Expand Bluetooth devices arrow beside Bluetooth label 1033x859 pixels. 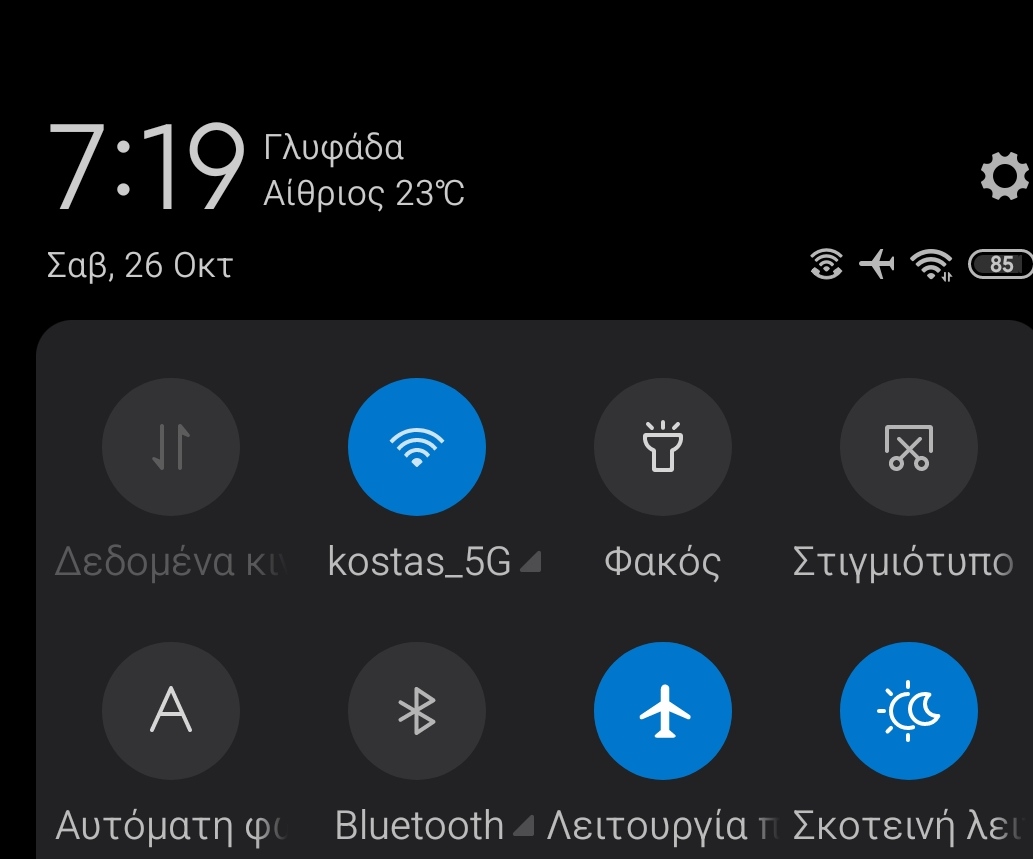point(523,828)
